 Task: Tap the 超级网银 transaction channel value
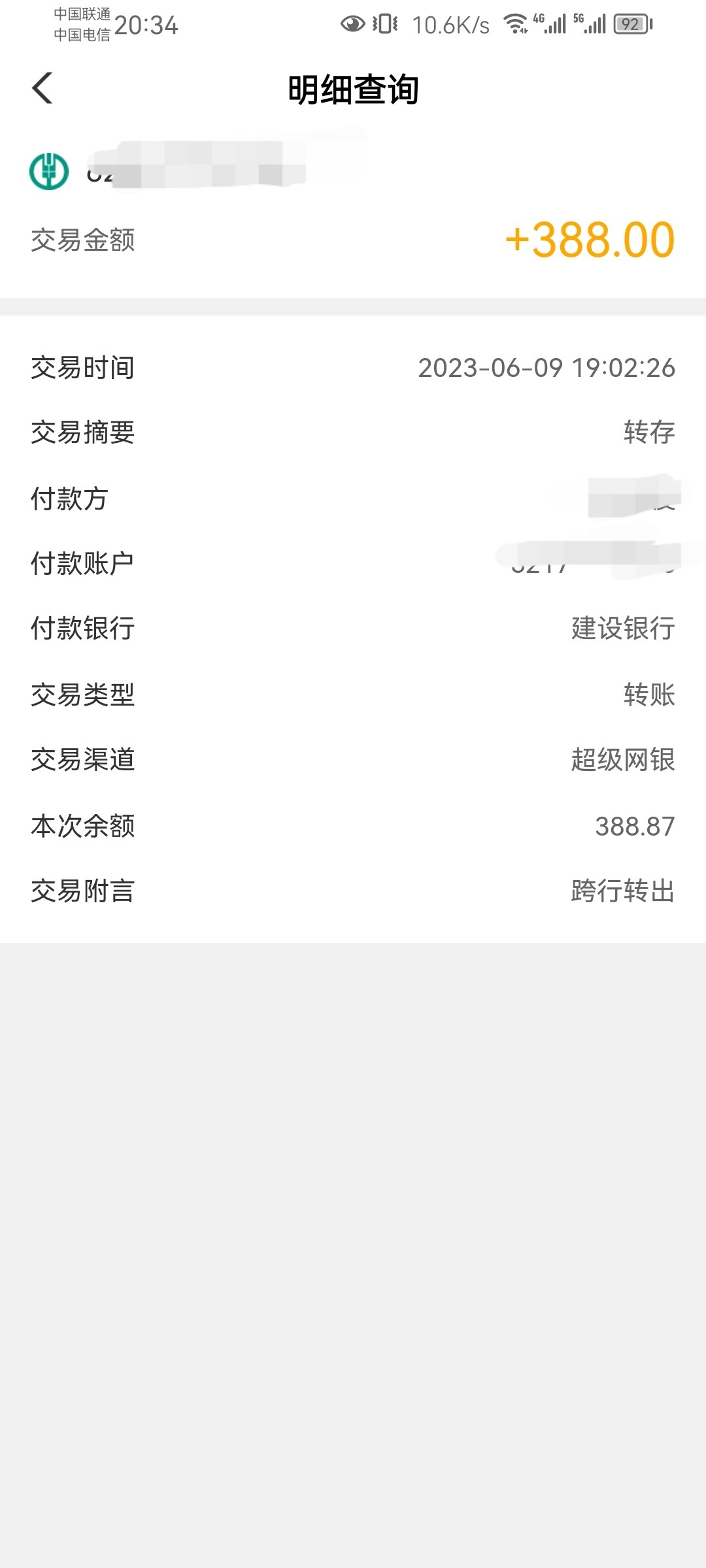(x=622, y=760)
